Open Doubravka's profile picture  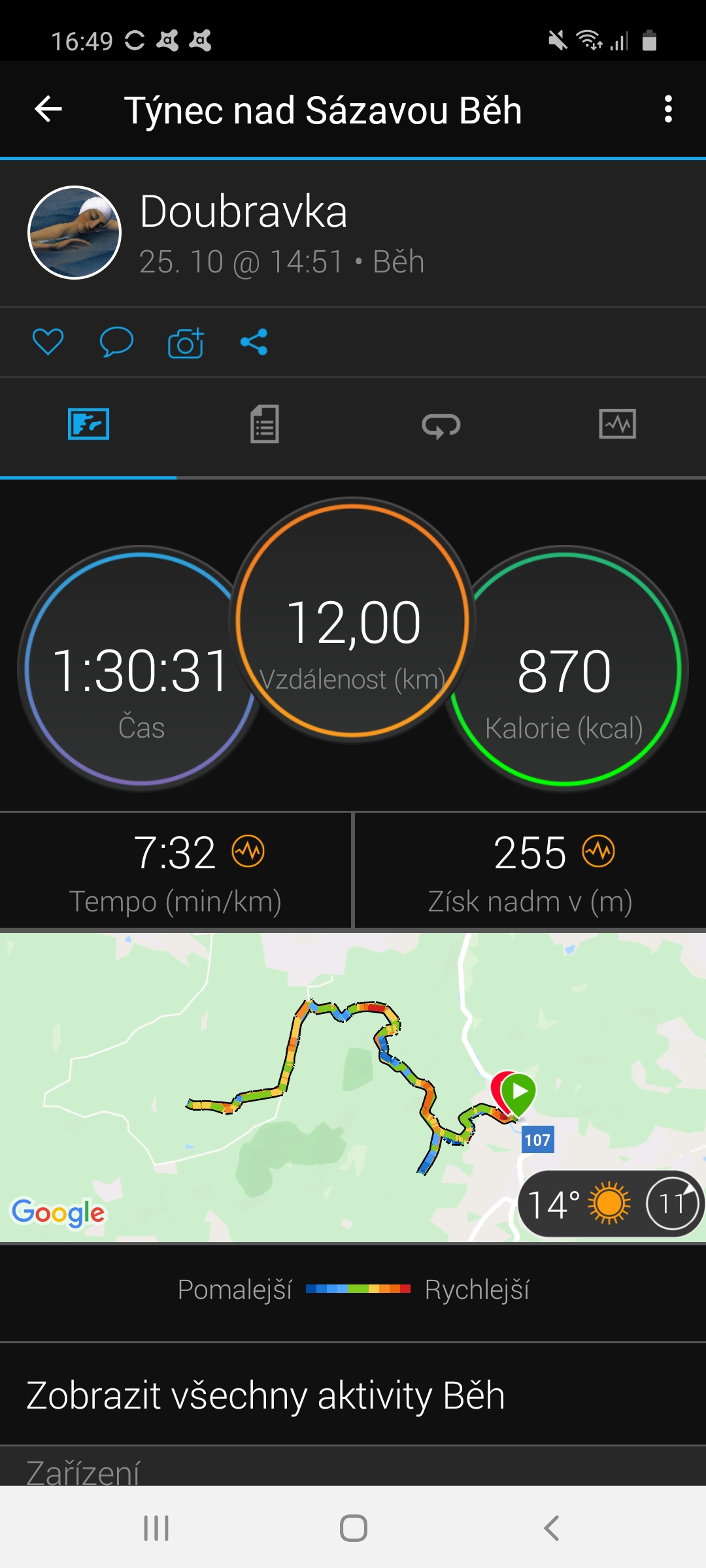click(75, 233)
